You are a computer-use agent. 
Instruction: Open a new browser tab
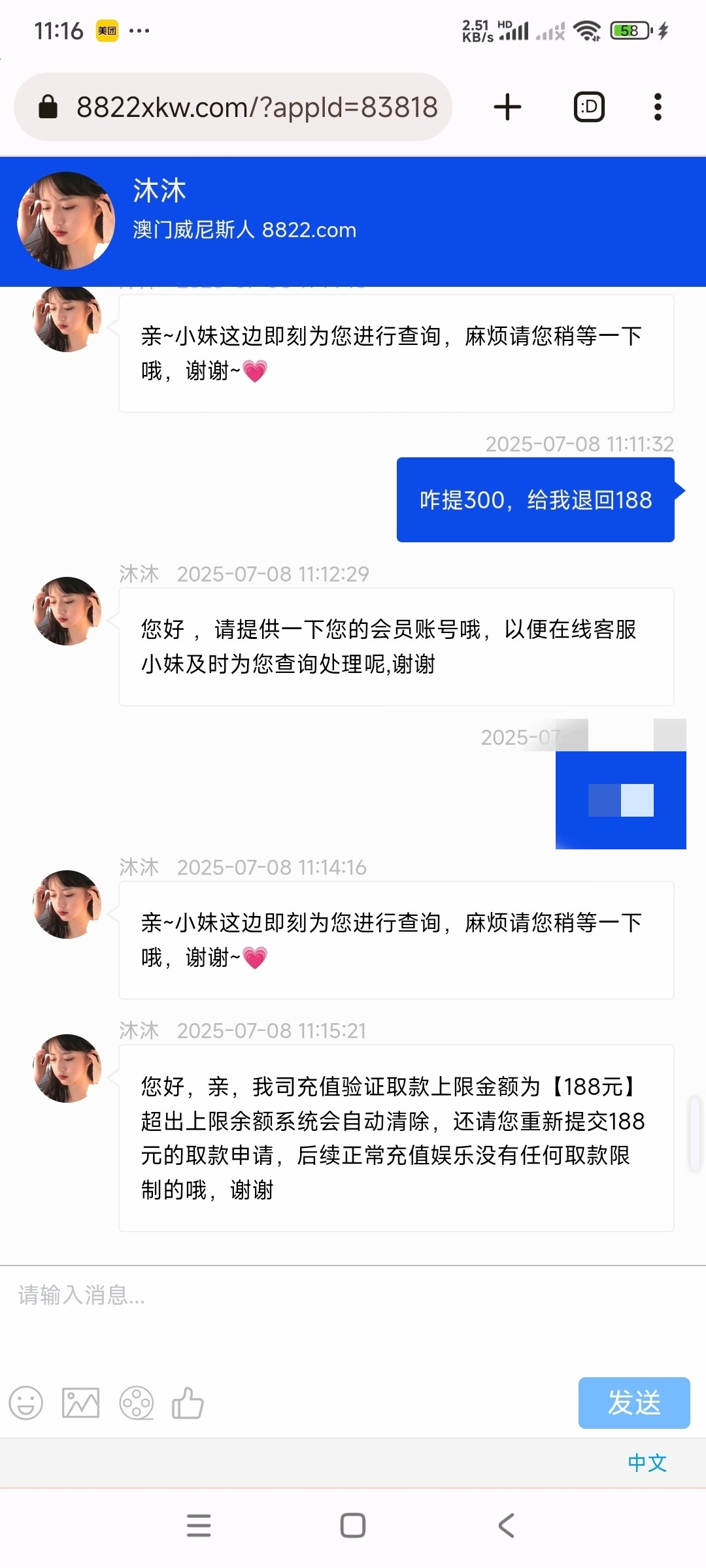point(507,107)
